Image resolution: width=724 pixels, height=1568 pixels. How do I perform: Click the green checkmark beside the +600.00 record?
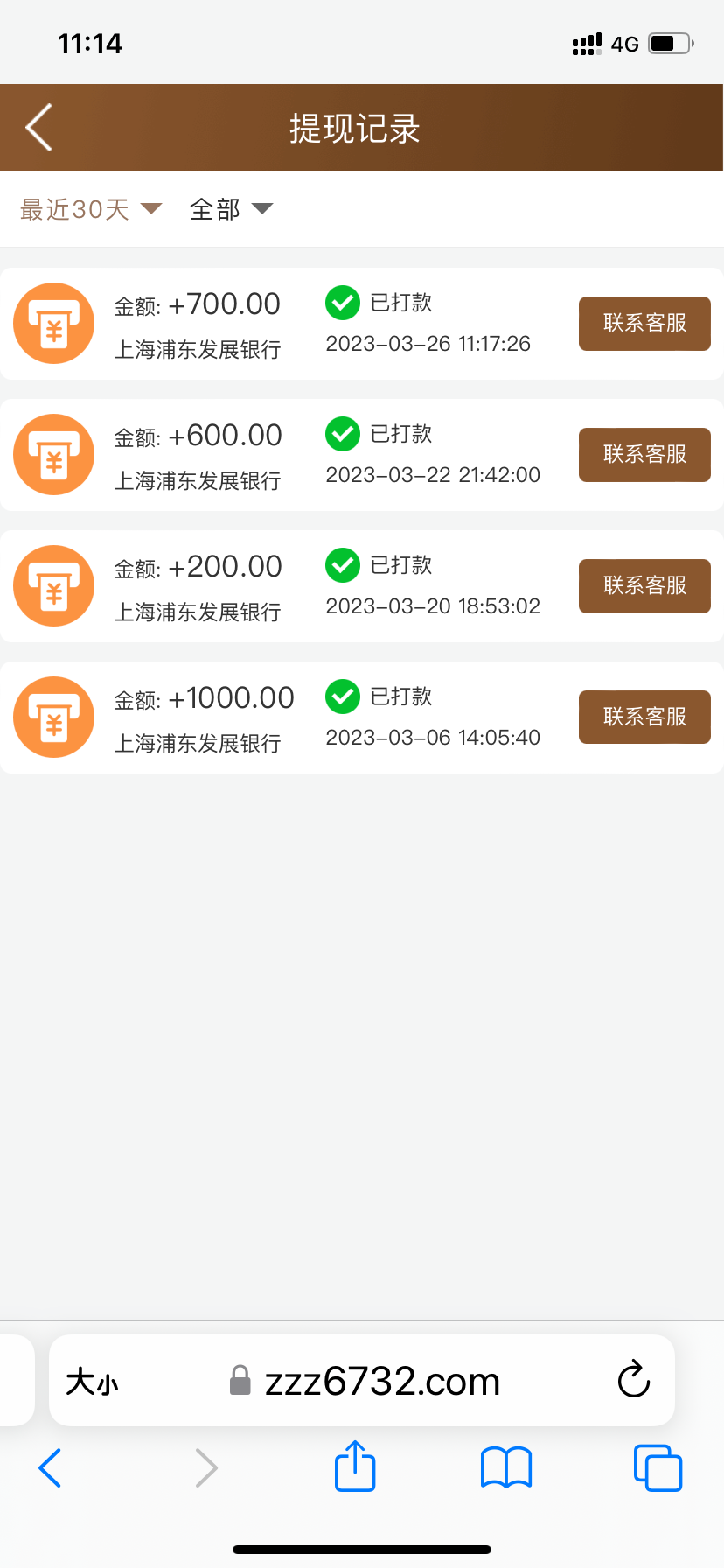click(x=342, y=434)
